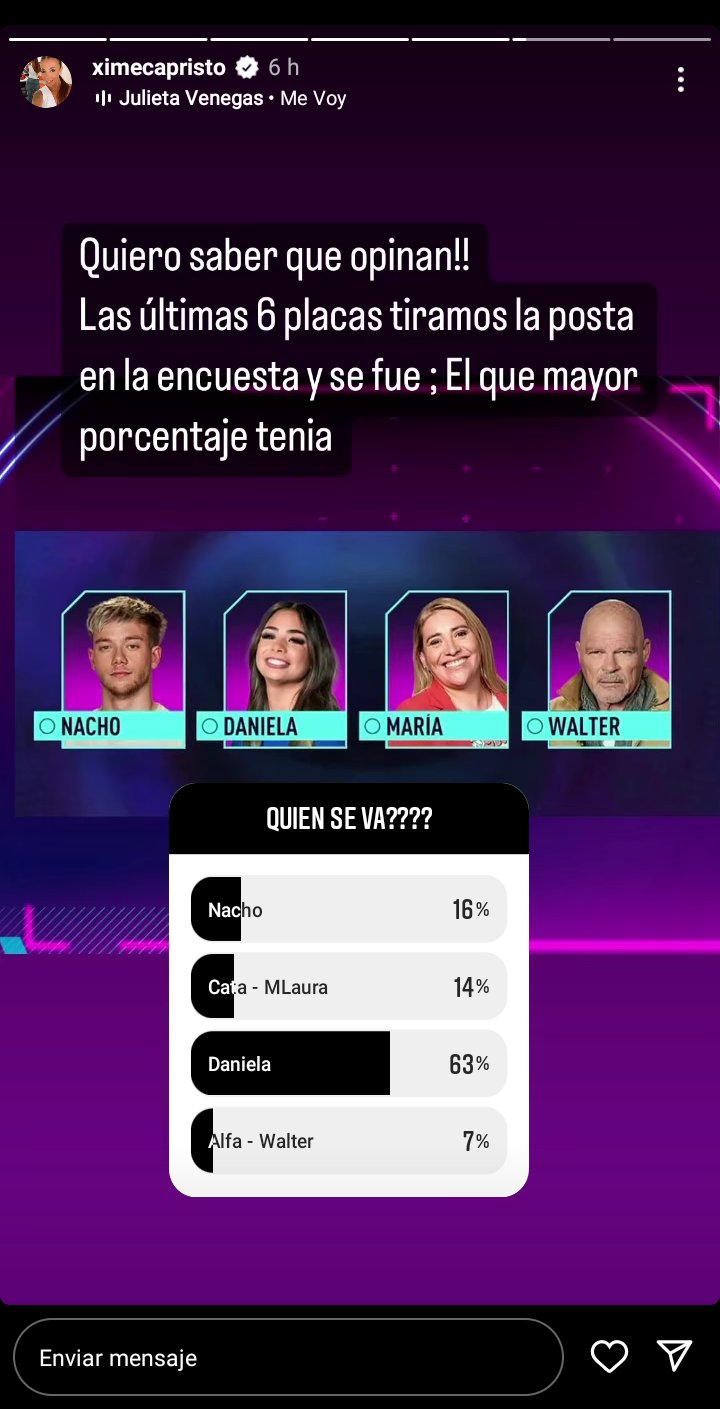This screenshot has height=1409, width=720.
Task: Vote Cata - MLaura in the poll
Action: coord(348,987)
